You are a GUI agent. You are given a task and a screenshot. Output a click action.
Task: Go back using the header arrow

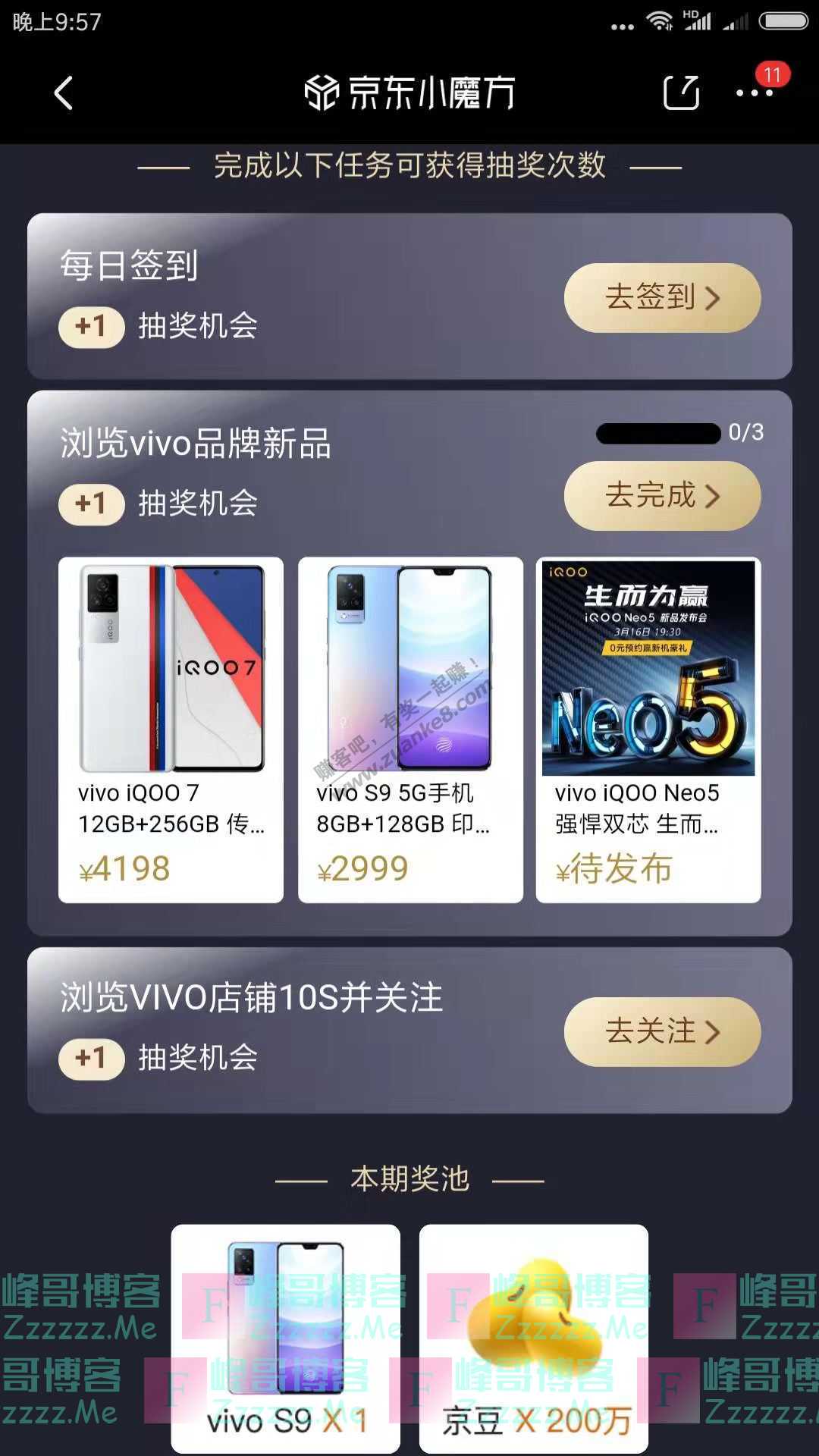(64, 93)
